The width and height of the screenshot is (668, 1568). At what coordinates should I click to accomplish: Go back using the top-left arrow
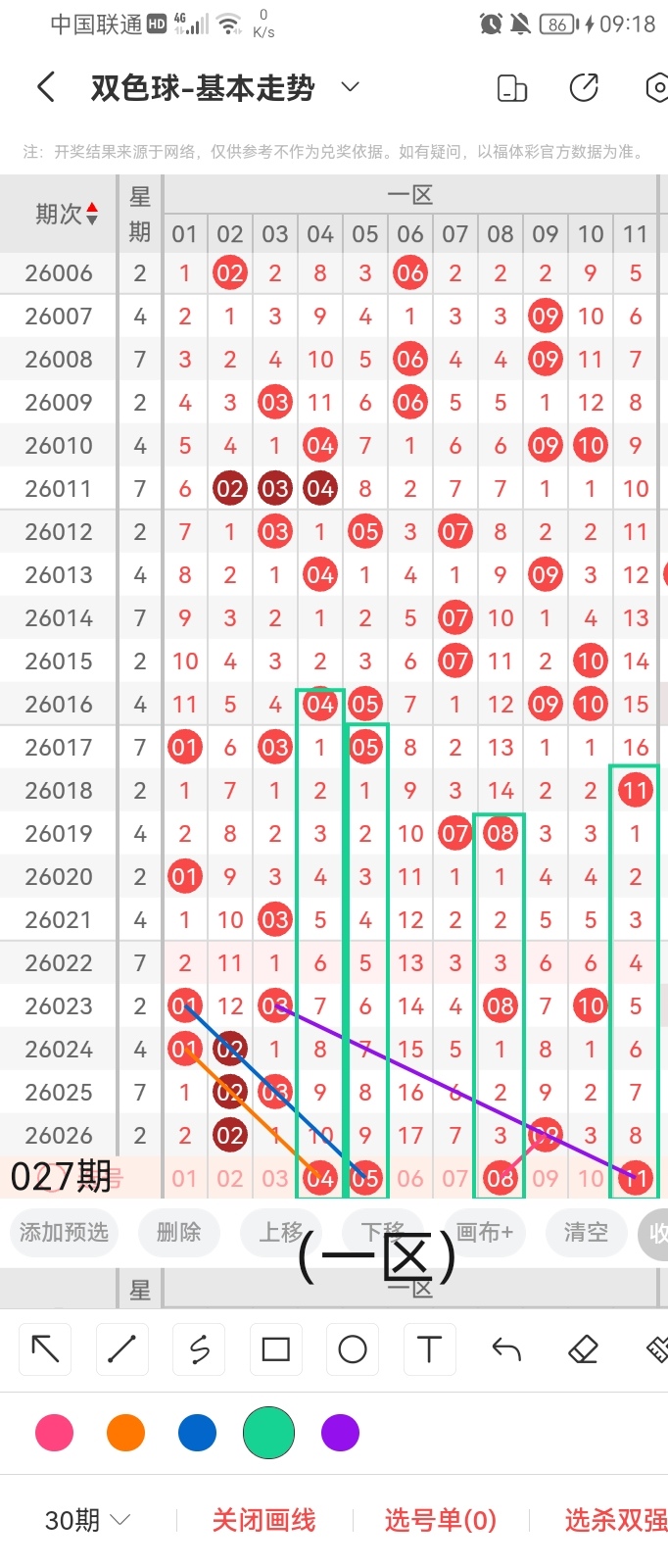(x=45, y=87)
